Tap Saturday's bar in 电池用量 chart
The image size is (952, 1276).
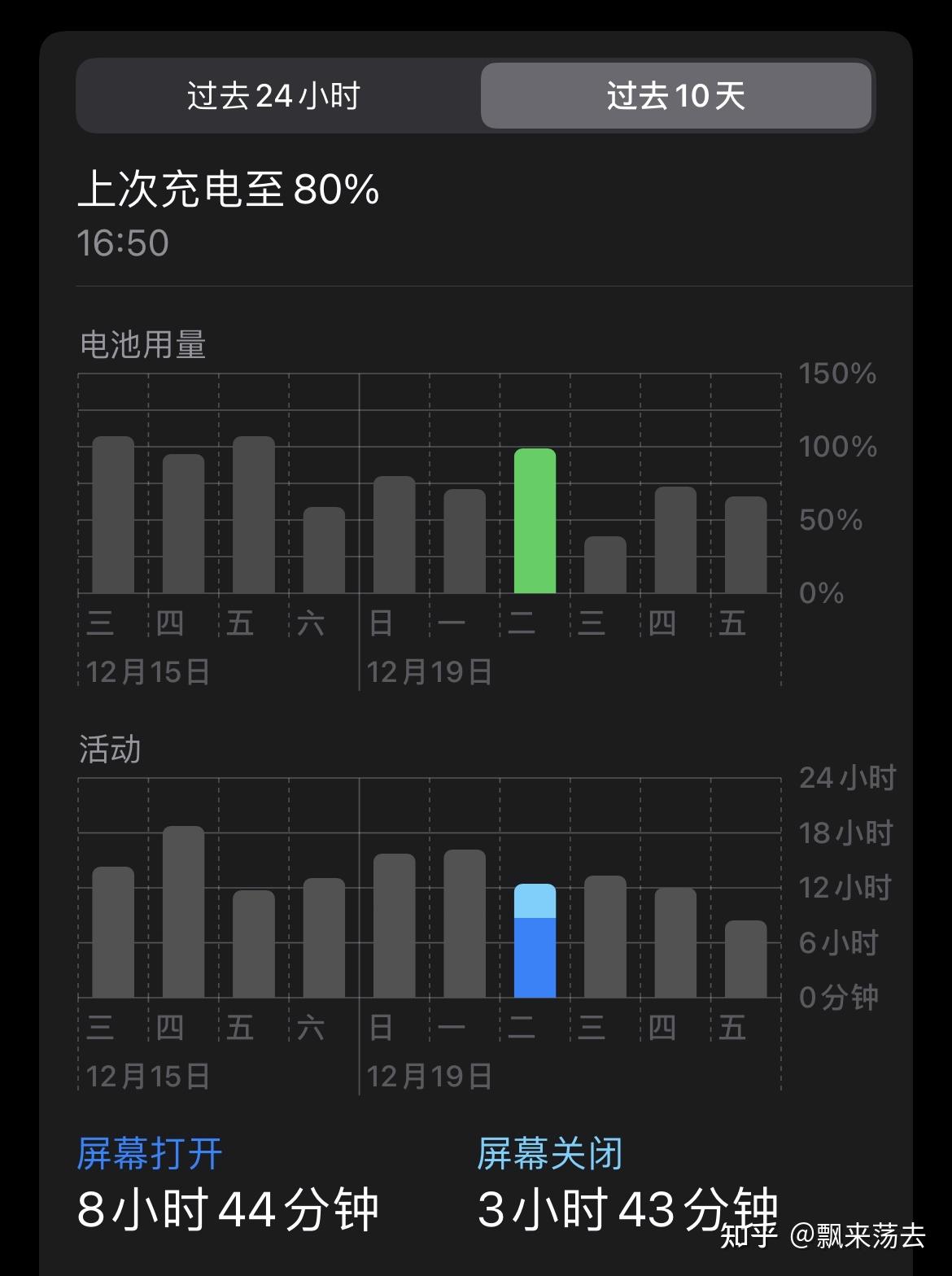324,549
